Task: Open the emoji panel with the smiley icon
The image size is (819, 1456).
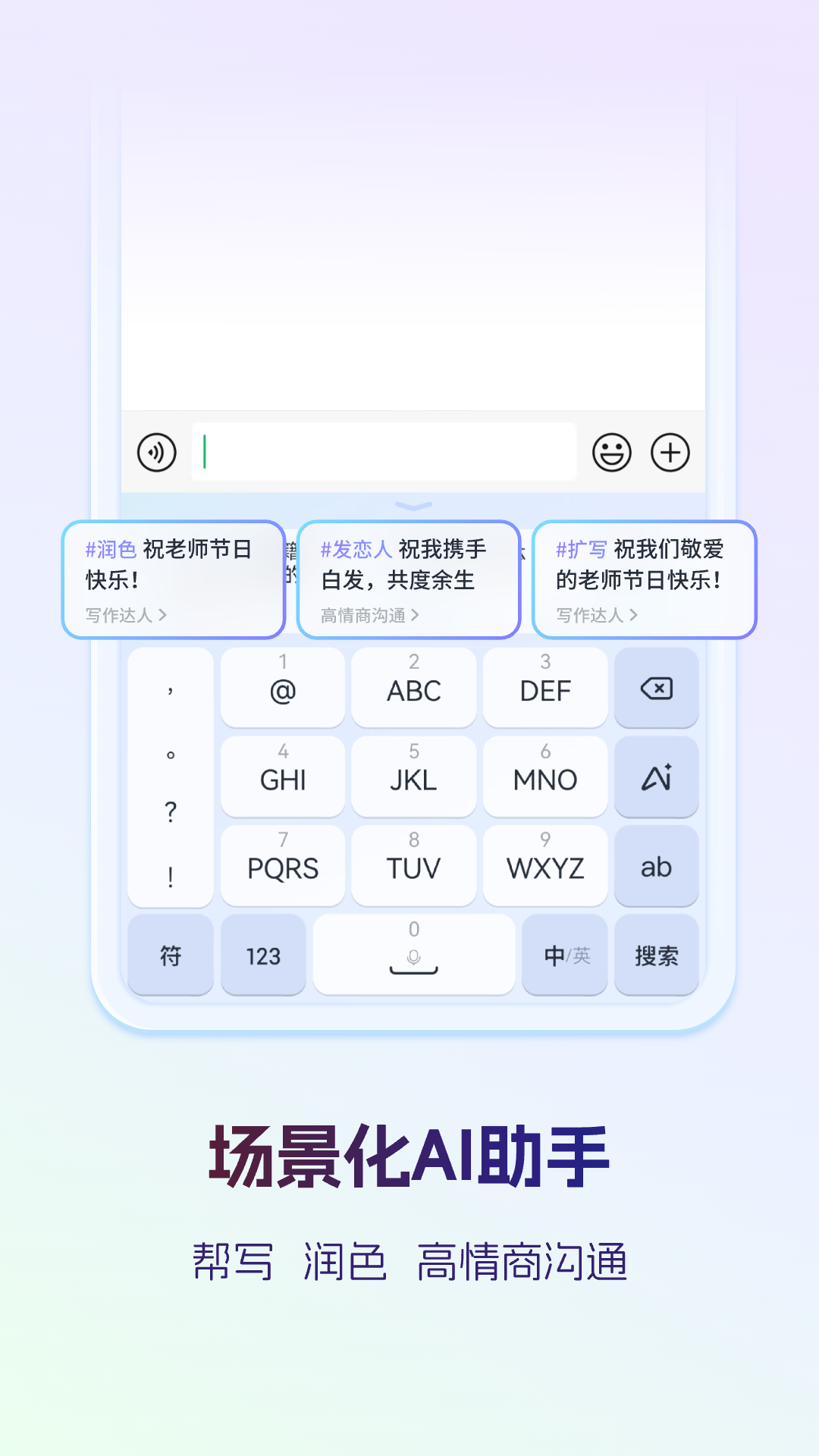Action: 613,451
